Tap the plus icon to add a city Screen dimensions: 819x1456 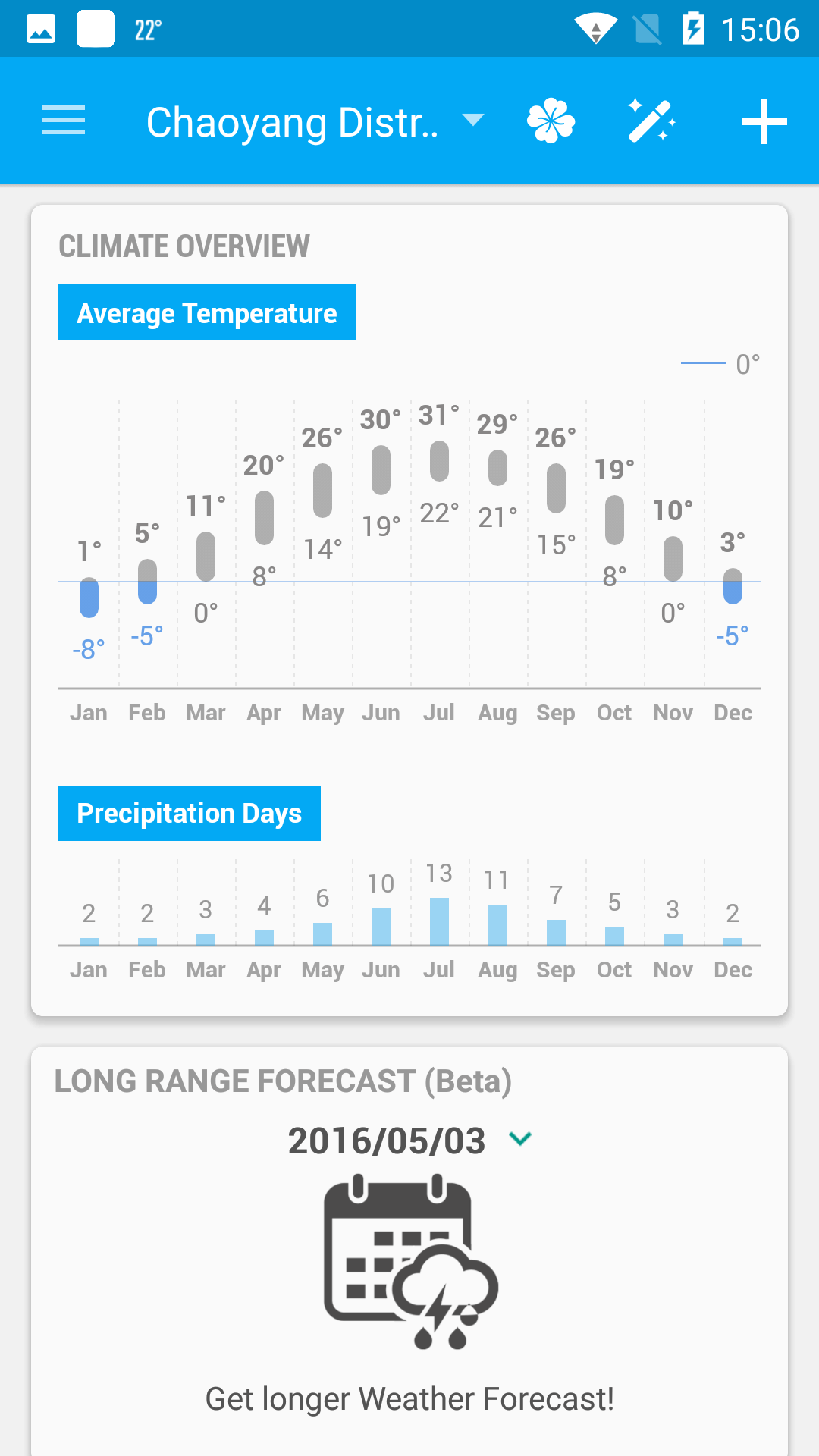tap(764, 121)
